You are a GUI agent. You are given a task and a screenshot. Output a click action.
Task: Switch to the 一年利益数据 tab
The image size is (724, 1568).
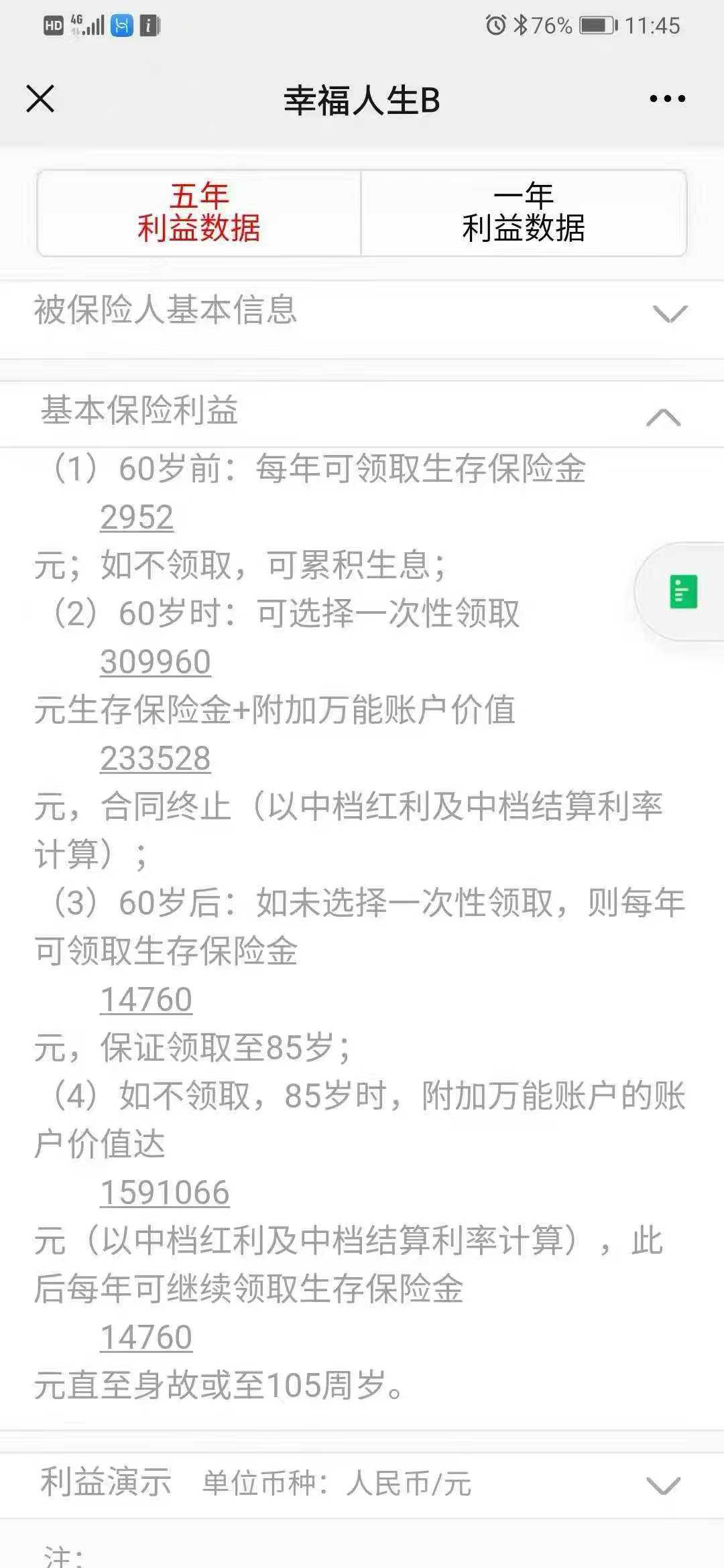coord(525,213)
